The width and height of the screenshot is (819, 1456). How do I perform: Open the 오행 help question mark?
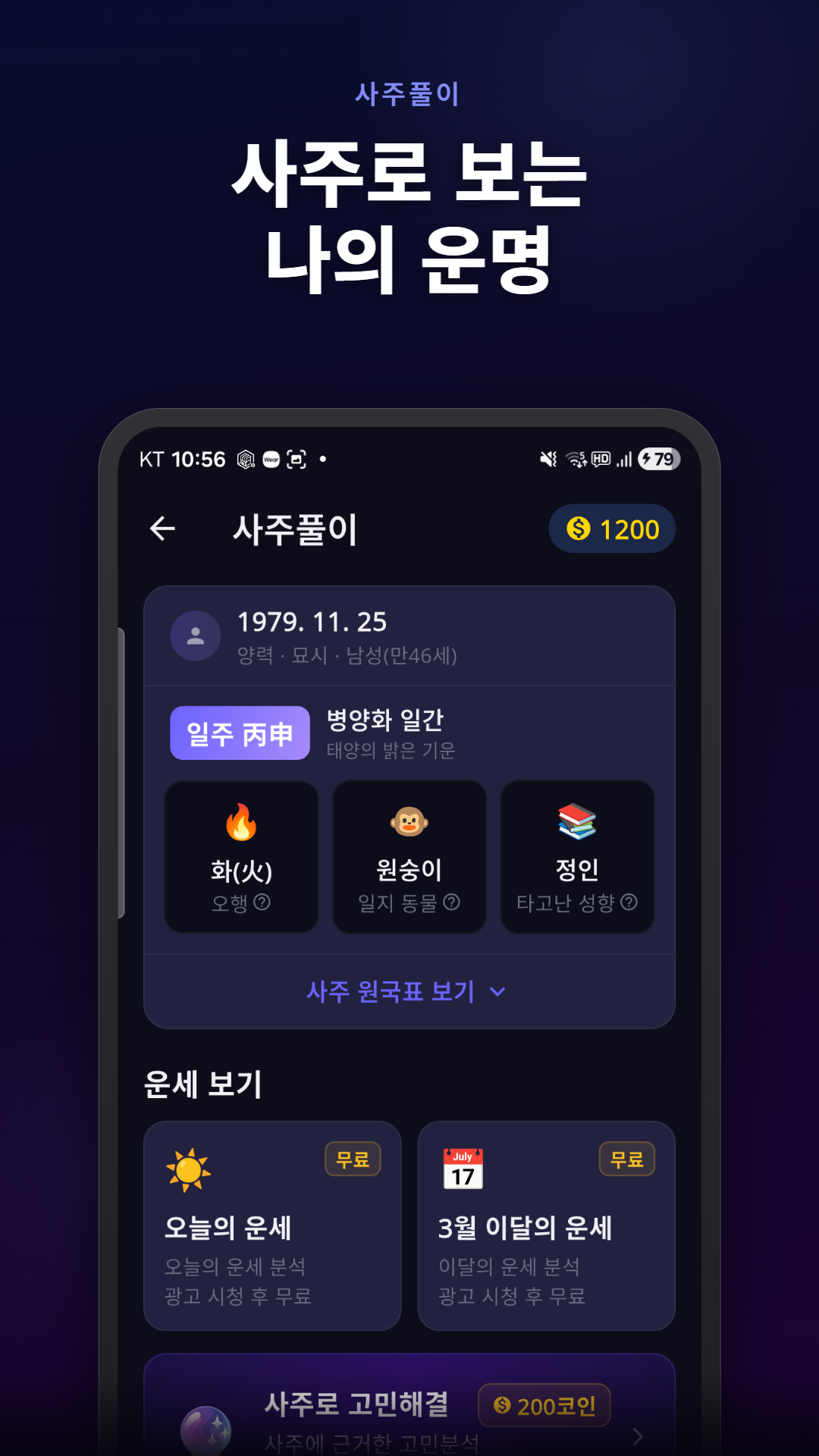tap(265, 902)
